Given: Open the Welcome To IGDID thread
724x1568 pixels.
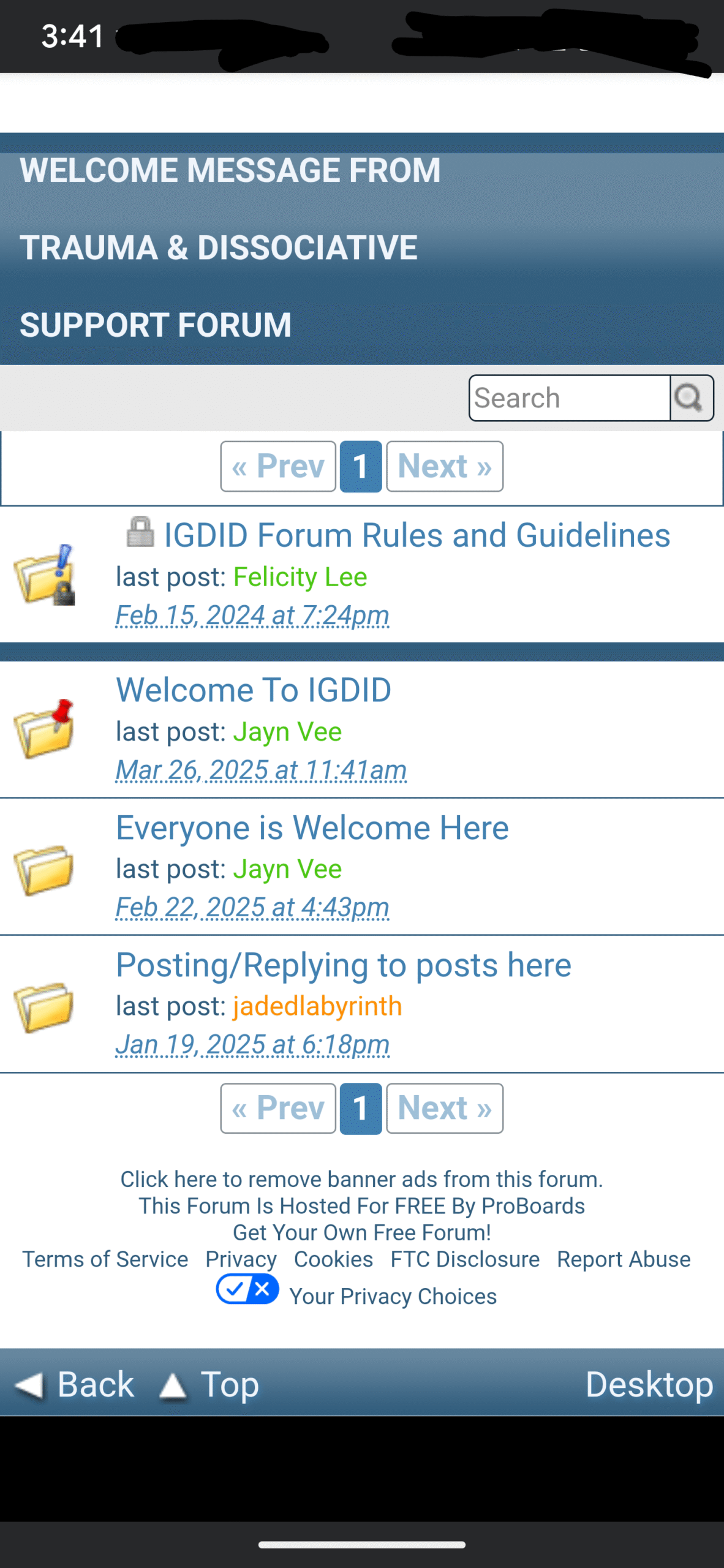Looking at the screenshot, I should (x=254, y=690).
